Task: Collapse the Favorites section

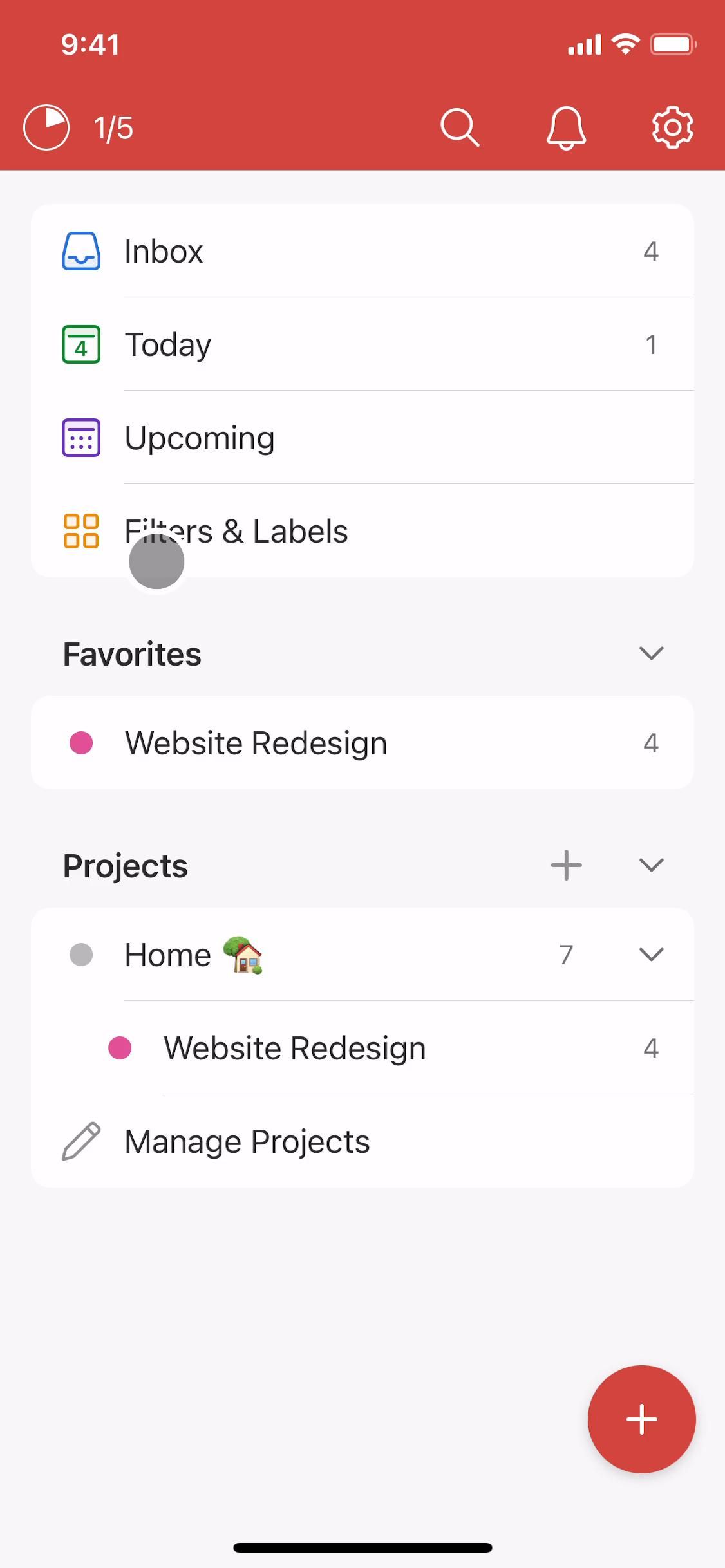Action: coord(651,653)
